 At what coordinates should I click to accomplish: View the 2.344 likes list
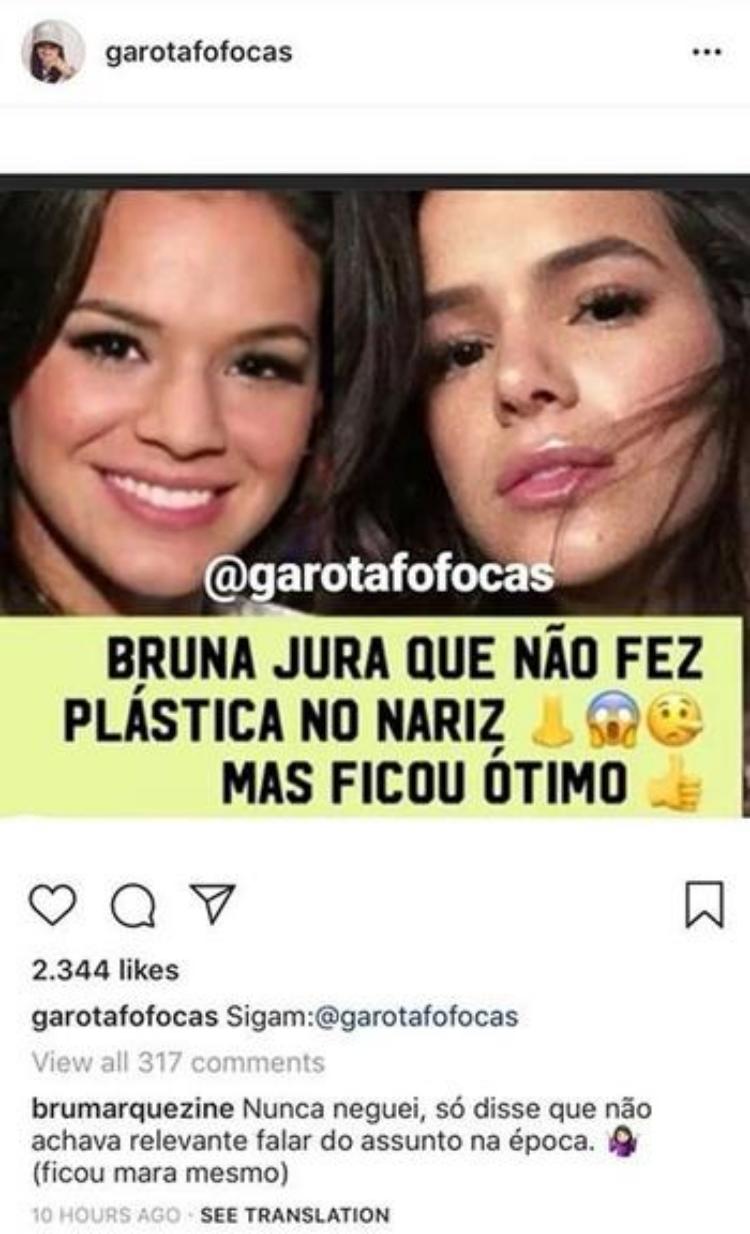pos(105,970)
